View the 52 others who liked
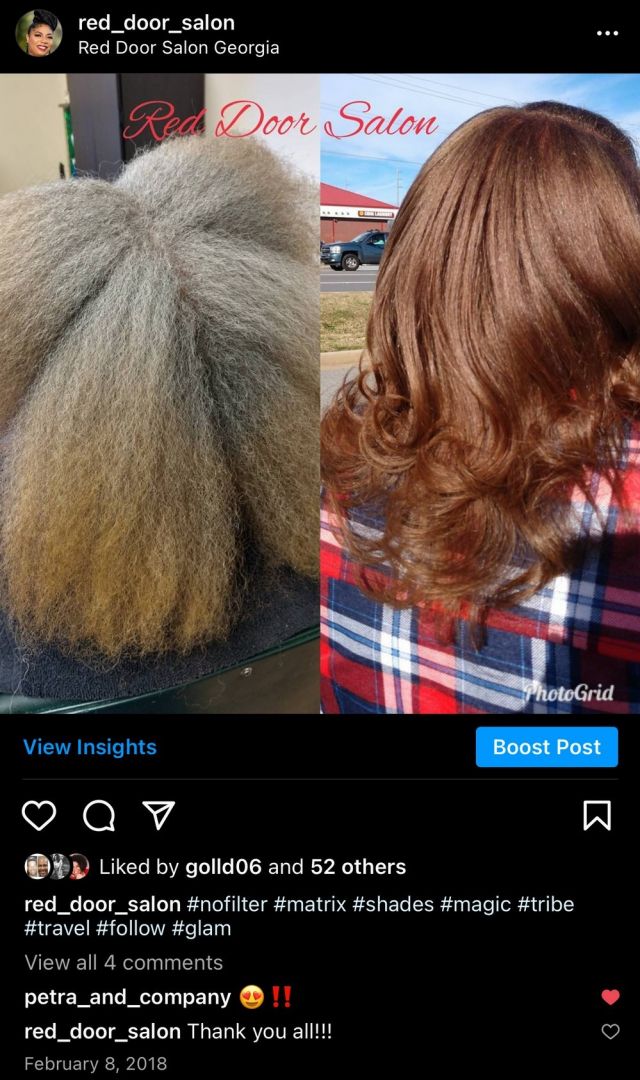Viewport: 640px width, 1080px height. (358, 867)
